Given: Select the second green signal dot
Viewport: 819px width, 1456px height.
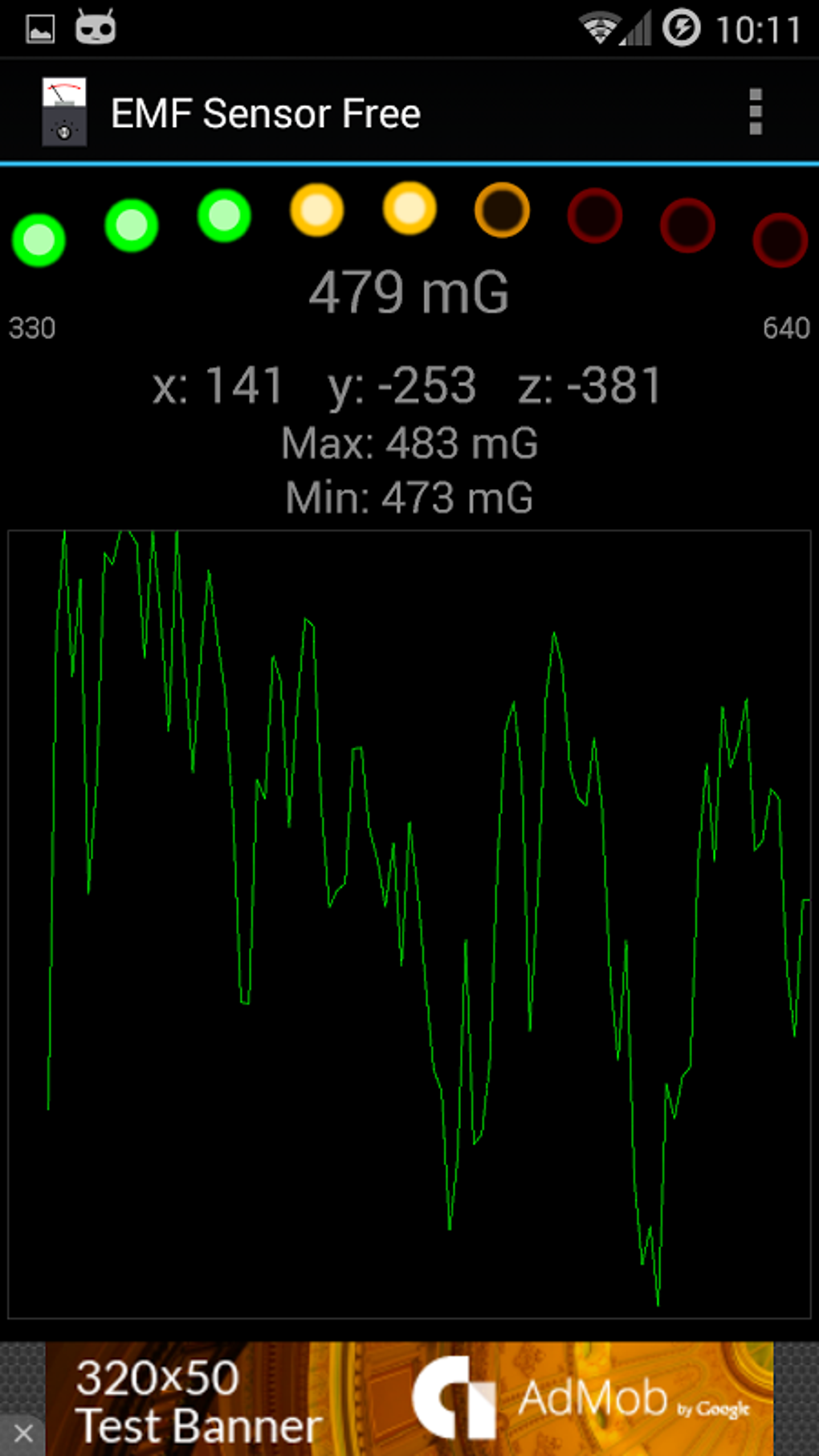Looking at the screenshot, I should (x=132, y=225).
